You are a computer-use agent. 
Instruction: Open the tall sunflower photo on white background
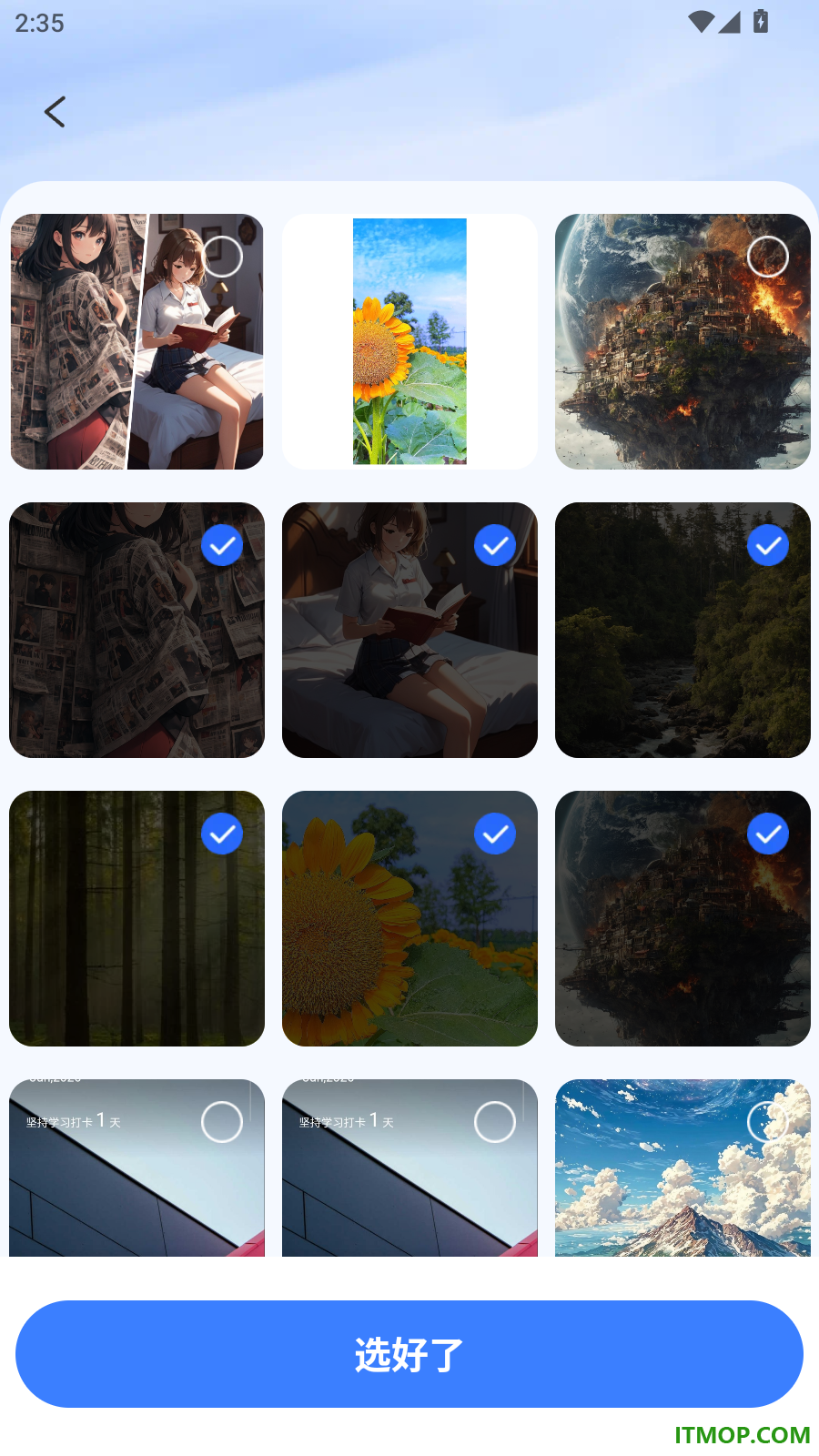tap(409, 341)
